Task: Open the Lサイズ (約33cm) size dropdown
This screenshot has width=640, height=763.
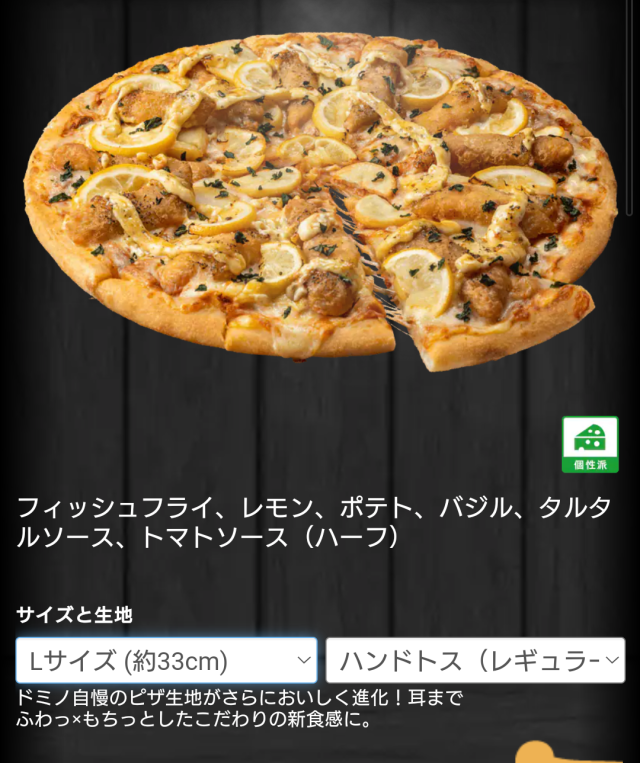Action: [166, 661]
